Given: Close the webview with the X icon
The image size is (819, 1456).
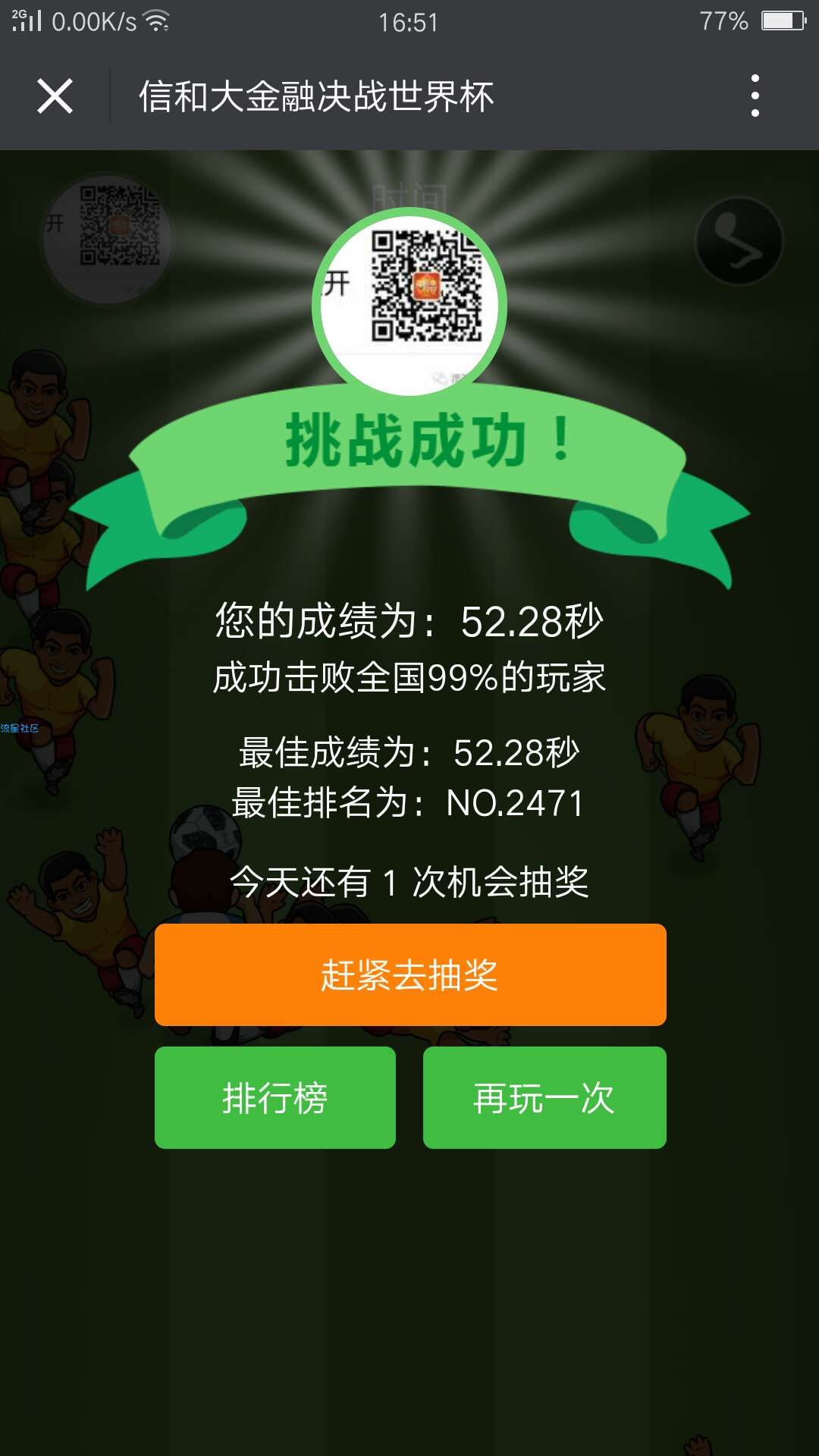Looking at the screenshot, I should [55, 96].
